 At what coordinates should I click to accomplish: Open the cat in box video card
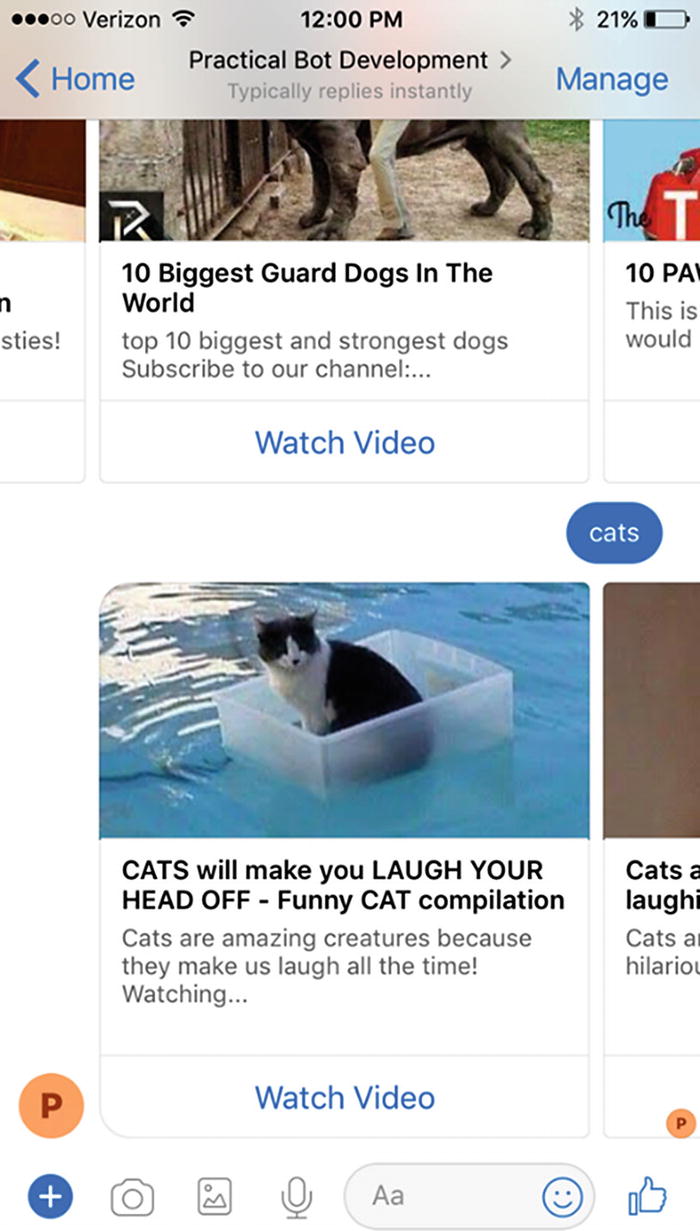pyautogui.click(x=344, y=710)
